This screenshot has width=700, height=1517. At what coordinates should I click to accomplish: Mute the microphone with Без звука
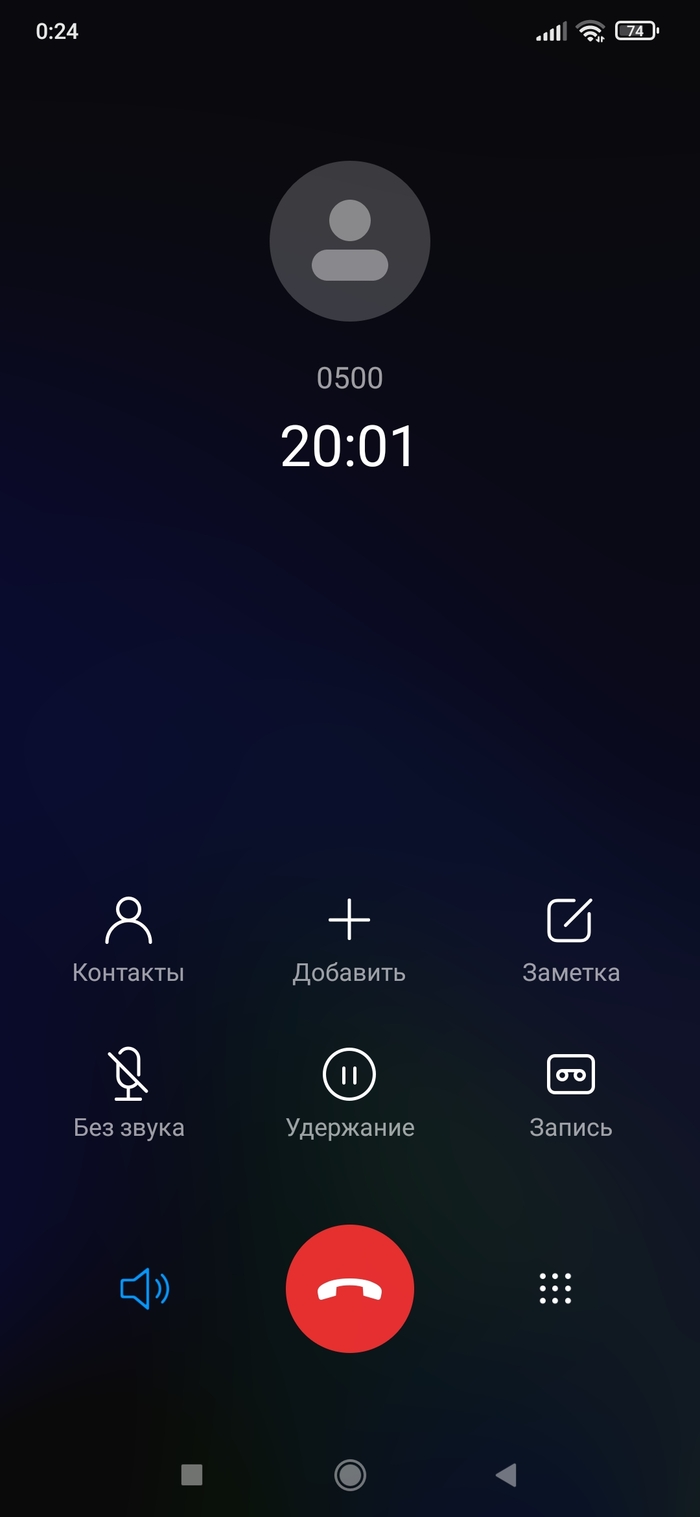[129, 1093]
